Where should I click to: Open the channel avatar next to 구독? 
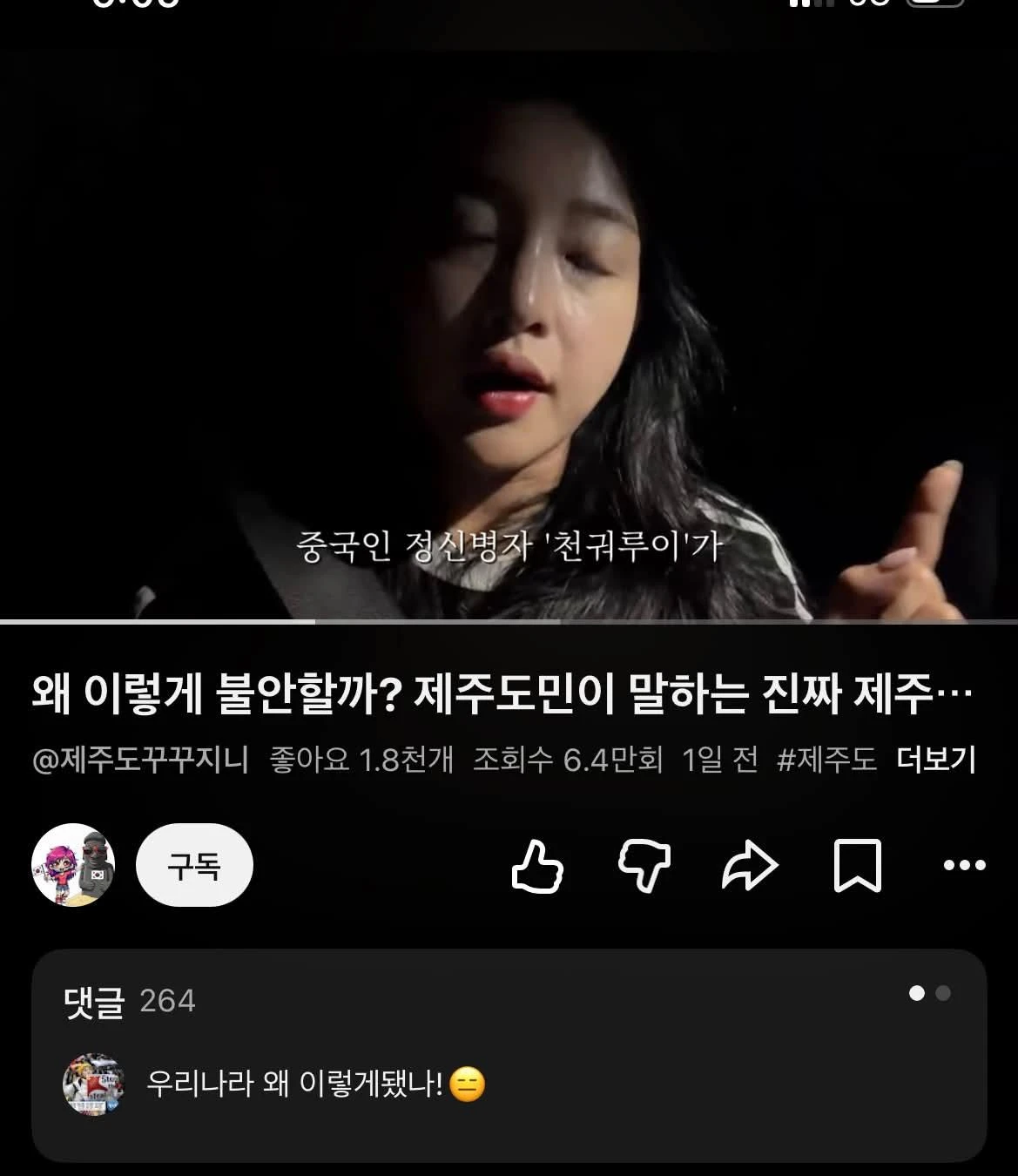click(x=73, y=865)
